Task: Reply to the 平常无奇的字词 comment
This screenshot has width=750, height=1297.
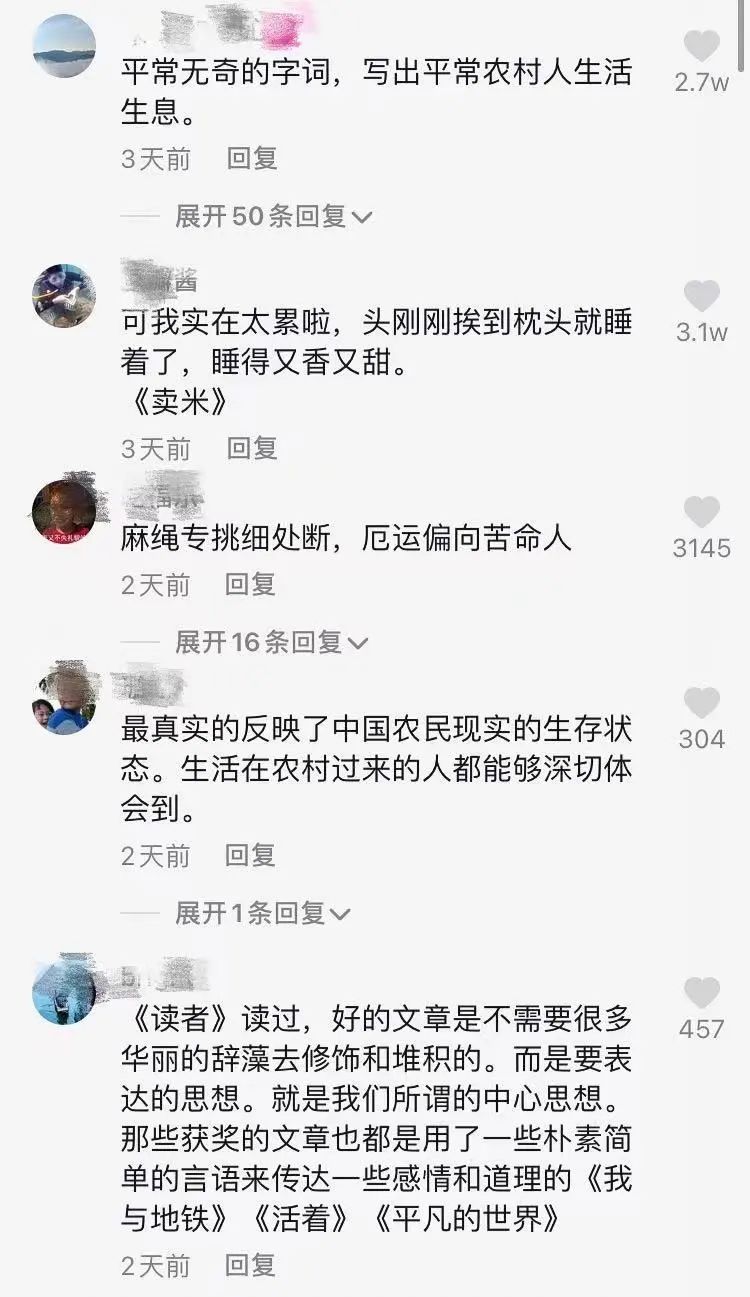Action: [251, 158]
